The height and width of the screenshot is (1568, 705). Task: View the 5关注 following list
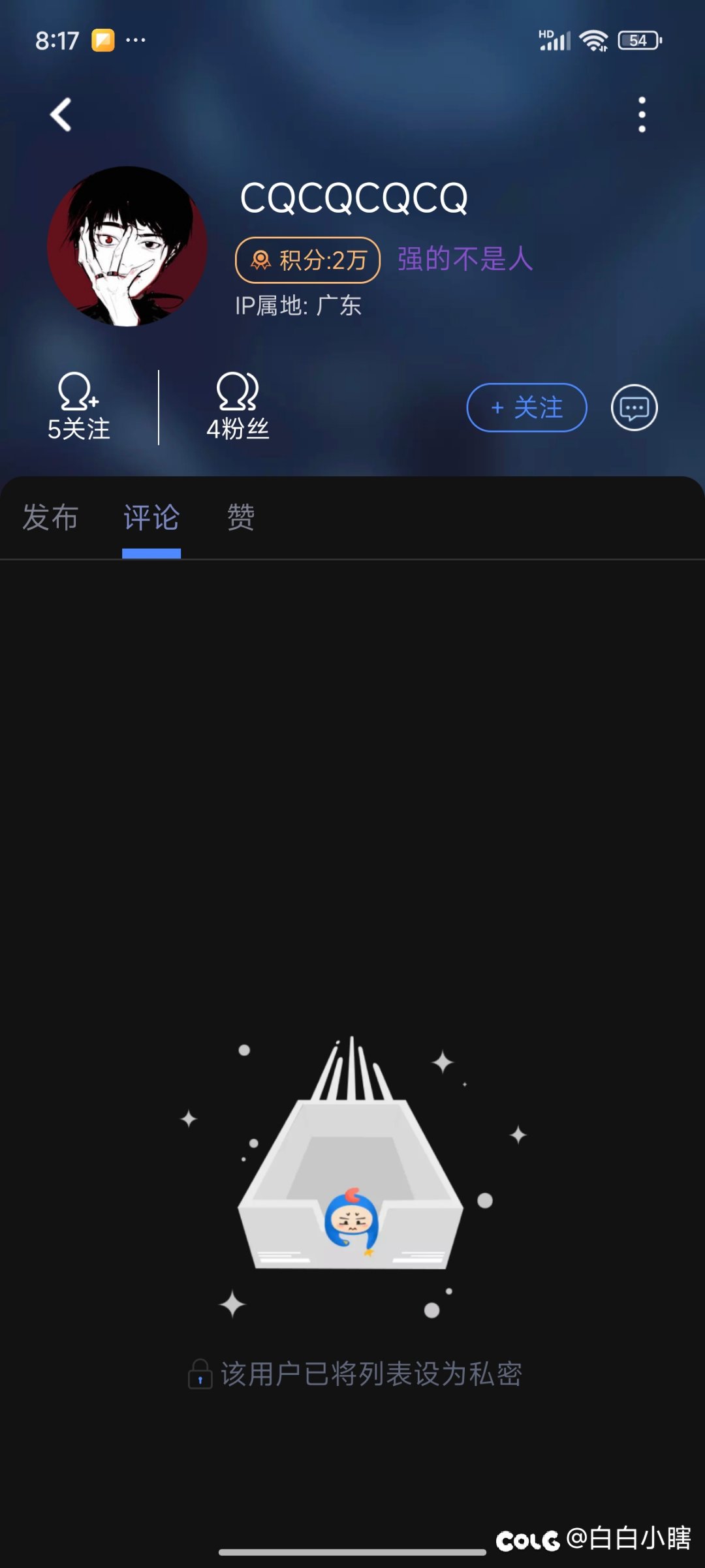click(x=78, y=407)
